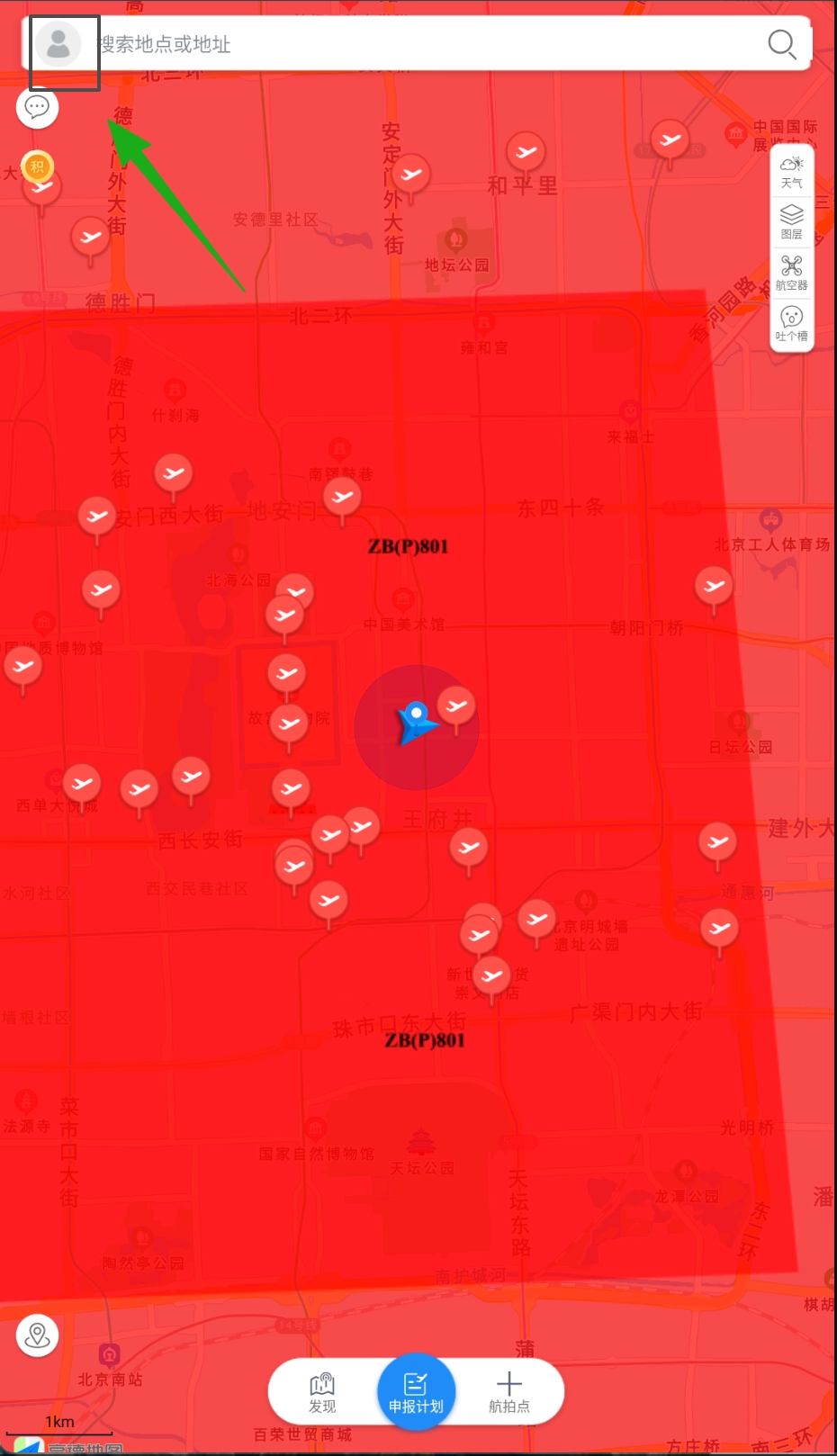Open the 航拍点 tab
Image resolution: width=837 pixels, height=1456 pixels.
(x=508, y=1392)
